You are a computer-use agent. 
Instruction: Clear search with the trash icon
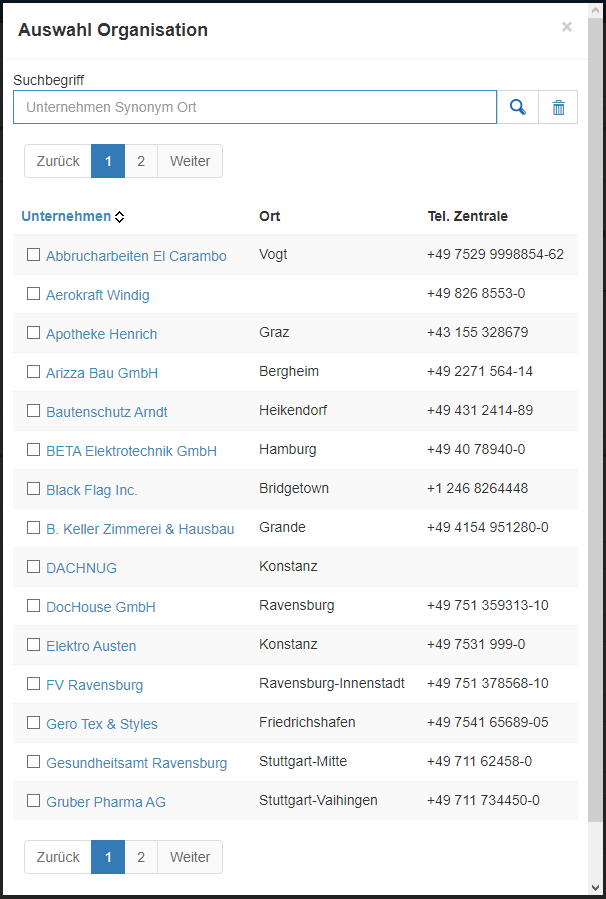(x=558, y=107)
